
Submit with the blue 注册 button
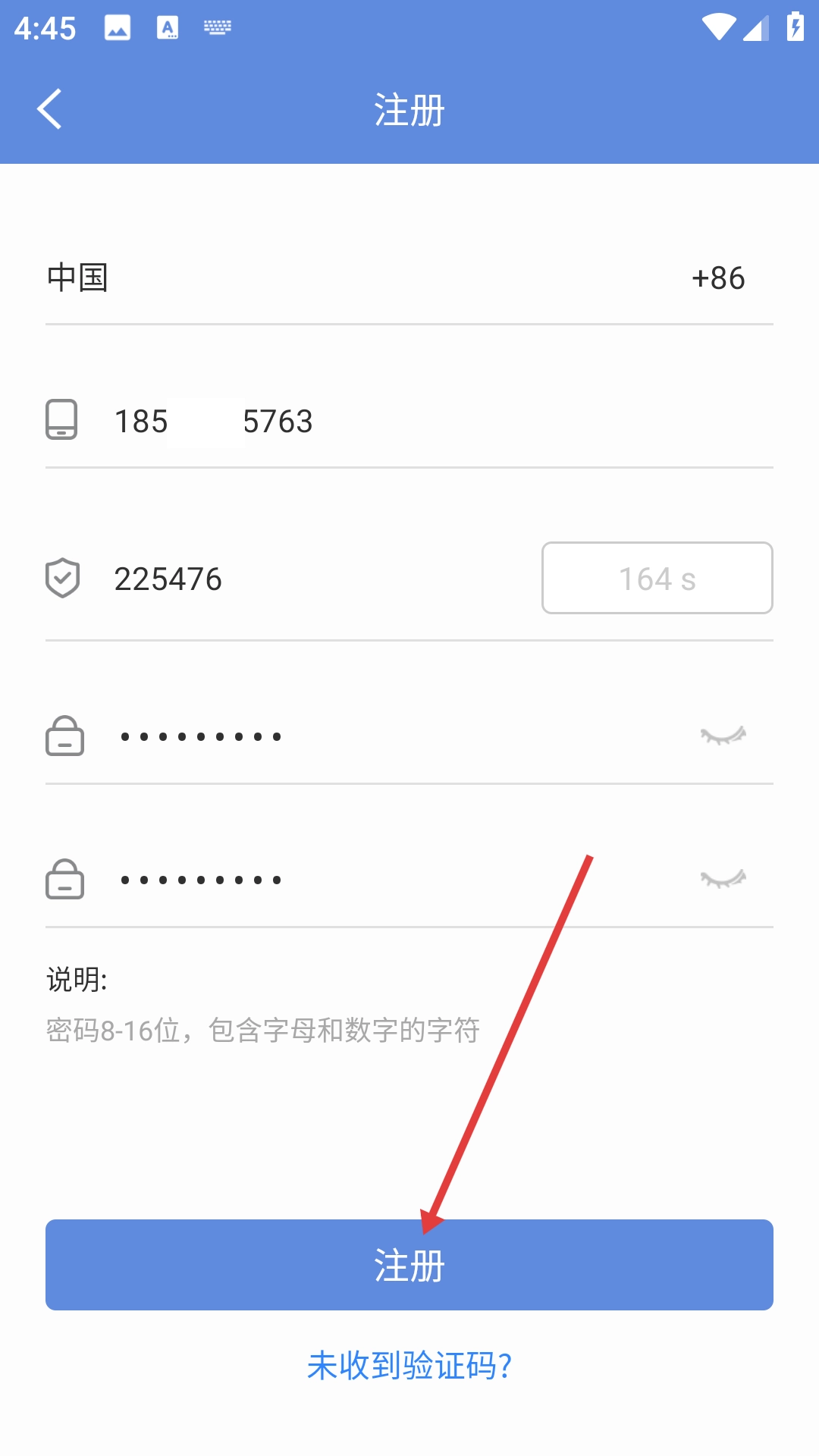409,1265
